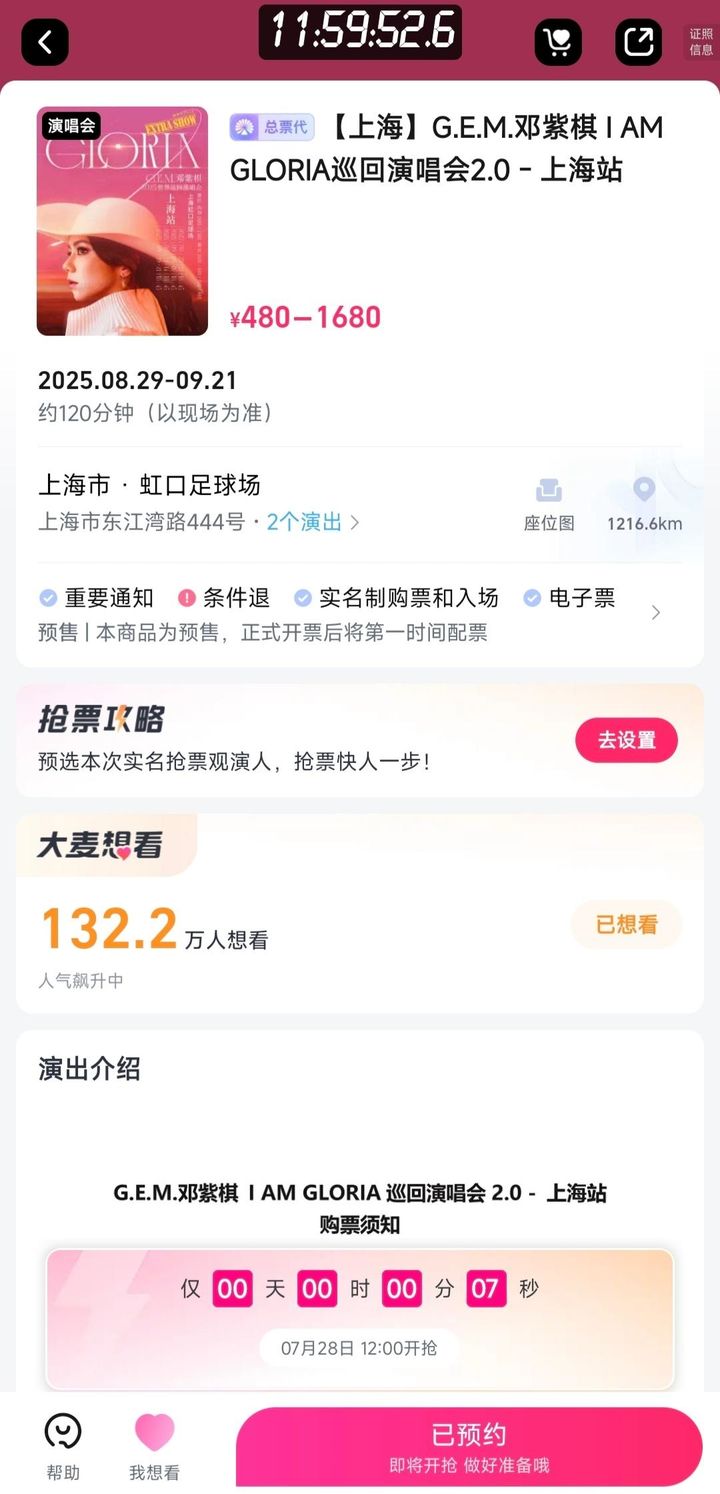
Task: Open map location showing 1216.6km
Action: tap(644, 505)
